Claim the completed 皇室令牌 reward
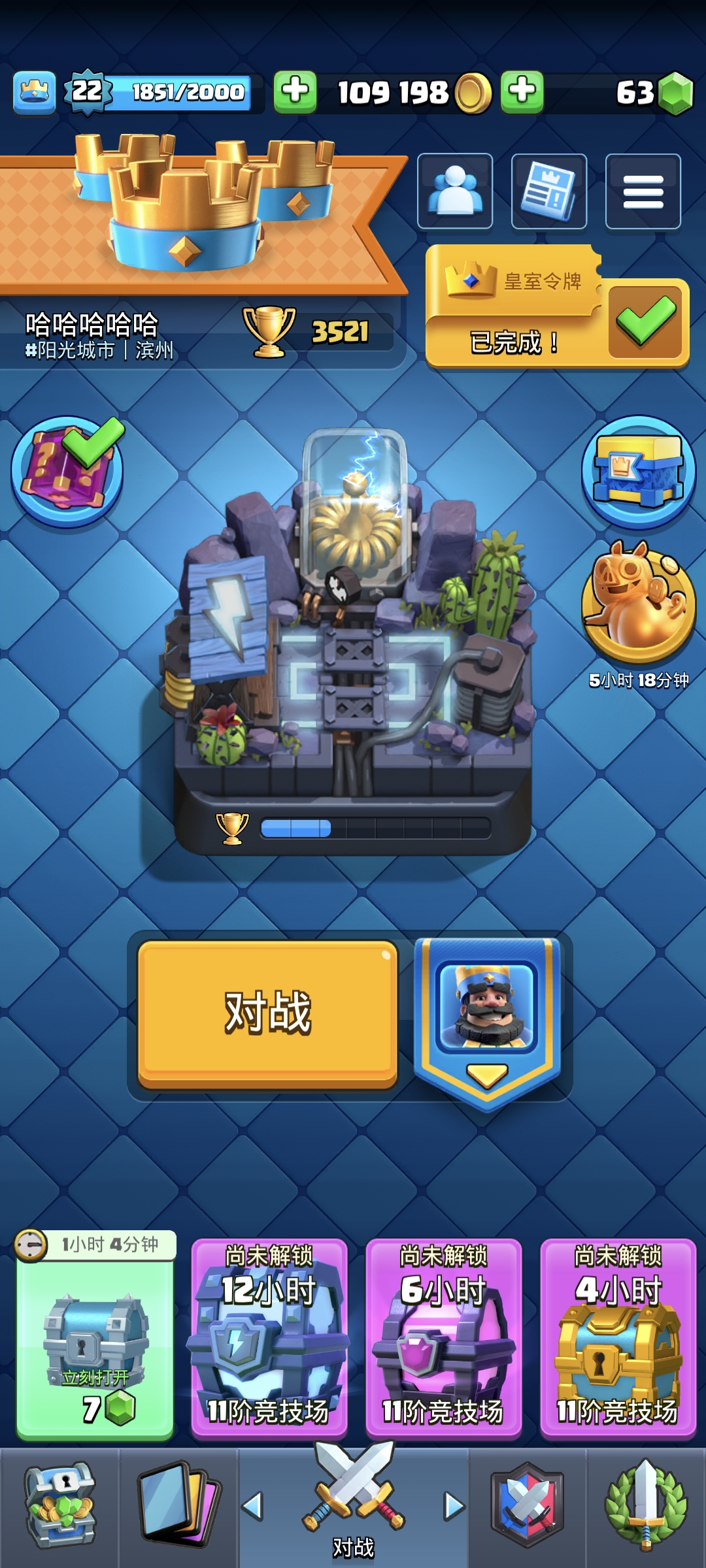Viewport: 706px width, 1568px height. [x=645, y=320]
